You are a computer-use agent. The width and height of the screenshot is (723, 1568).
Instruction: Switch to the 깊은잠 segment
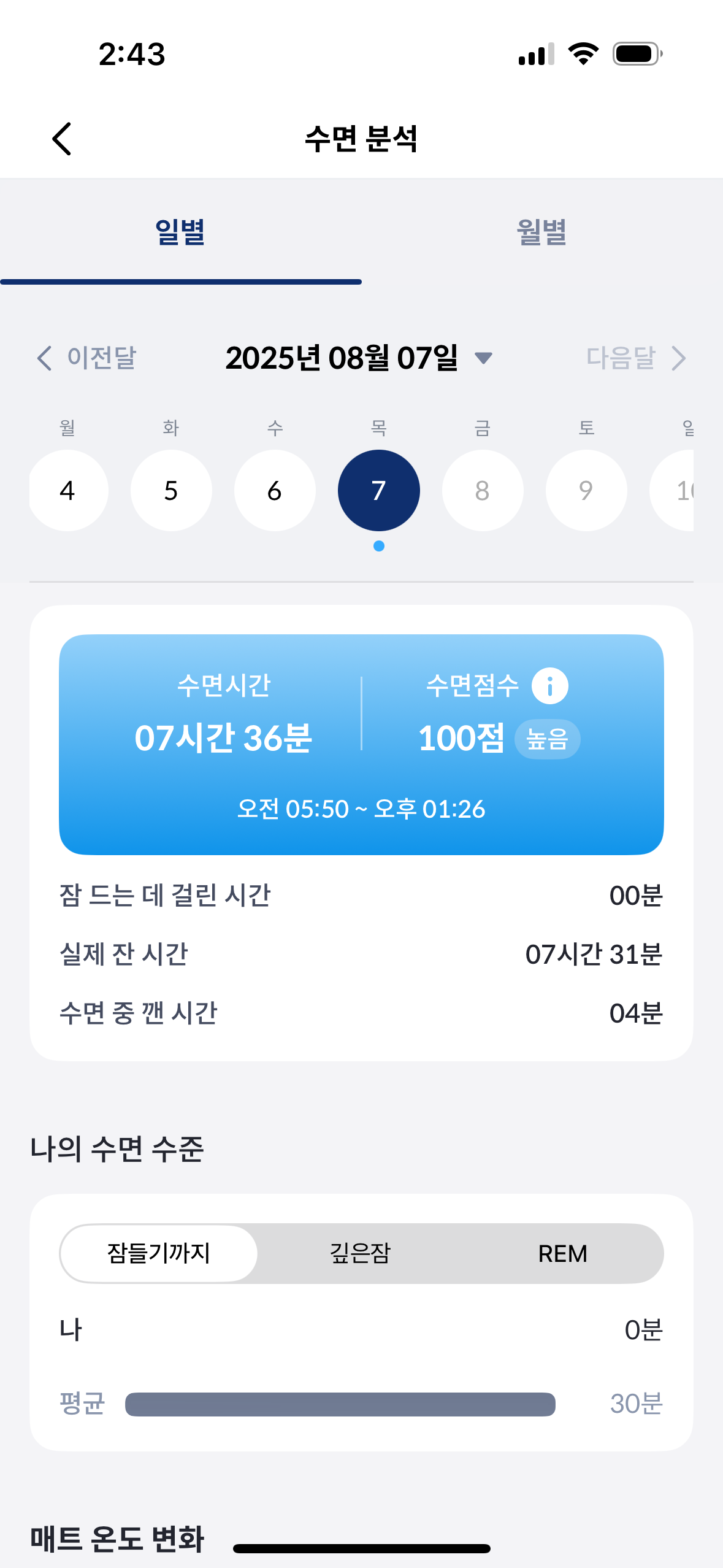(361, 1253)
